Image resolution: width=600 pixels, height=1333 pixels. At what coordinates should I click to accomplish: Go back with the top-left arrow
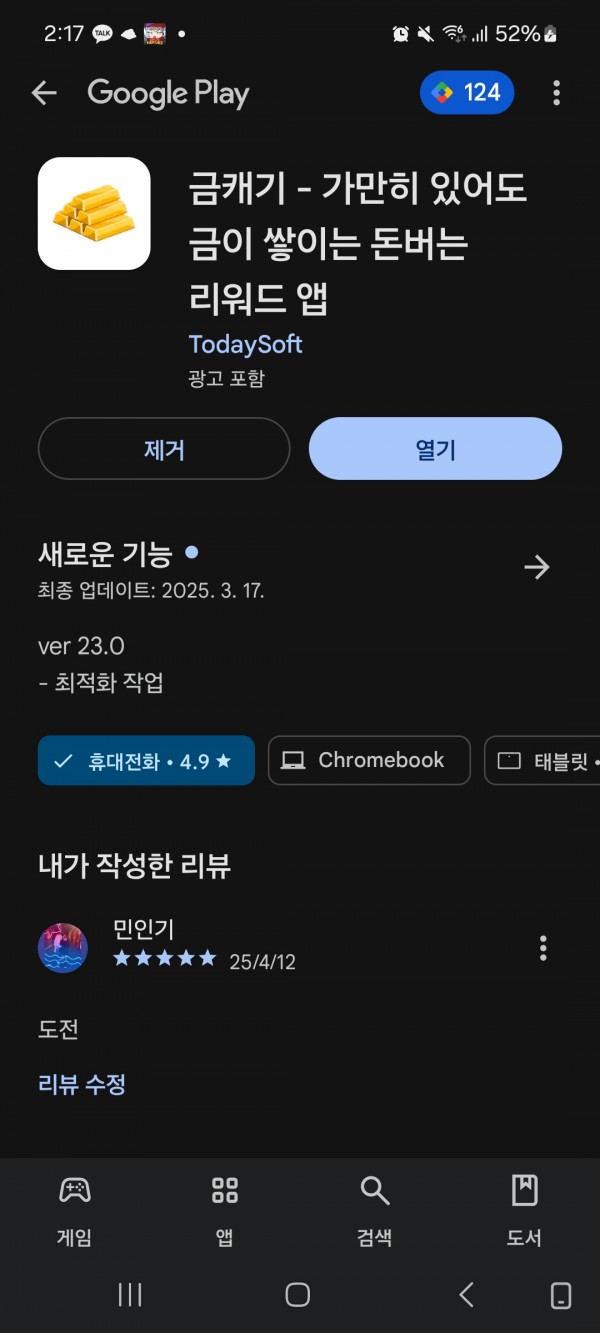click(x=44, y=93)
